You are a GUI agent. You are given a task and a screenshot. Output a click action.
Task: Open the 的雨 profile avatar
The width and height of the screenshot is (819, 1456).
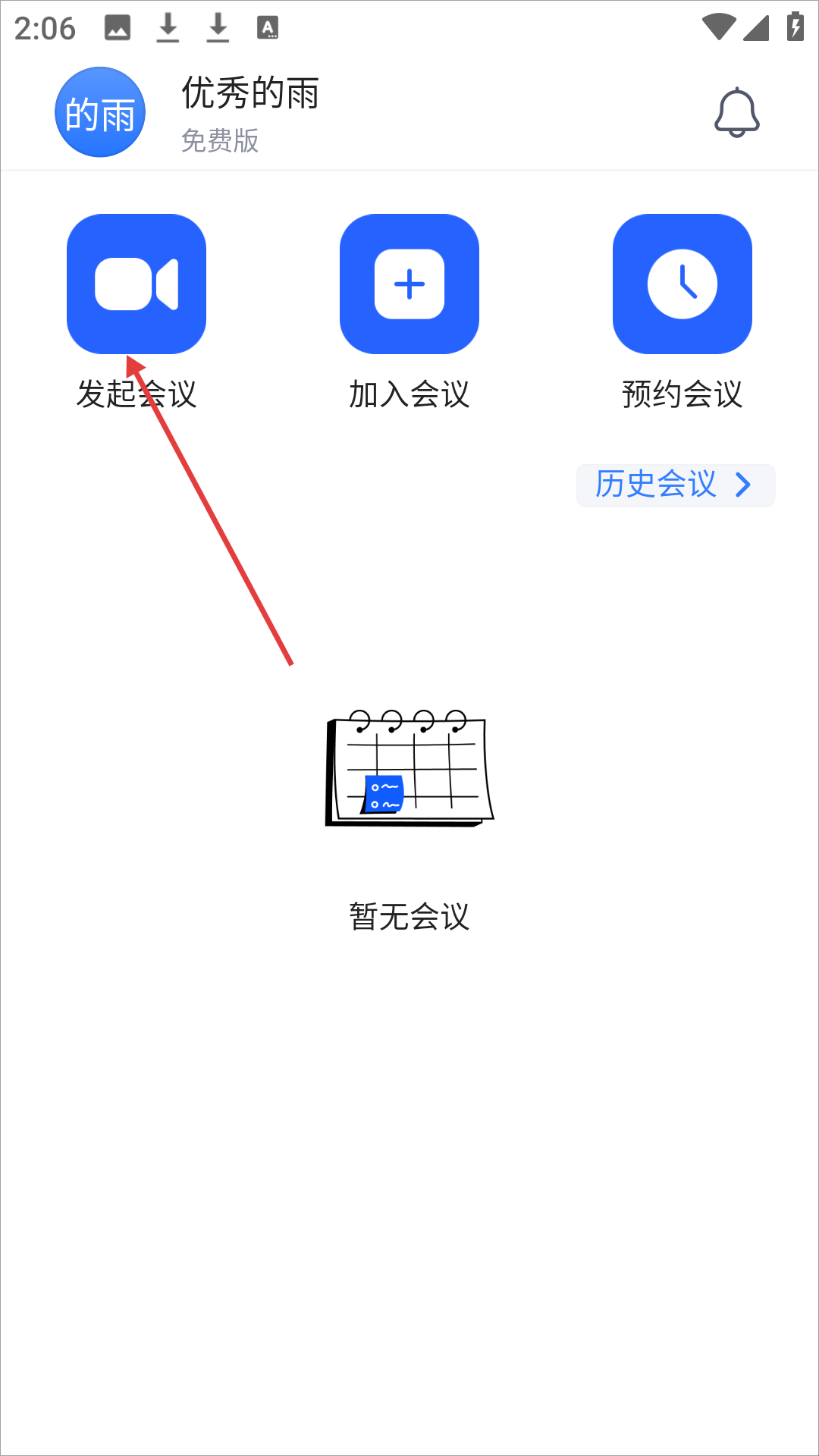[x=100, y=112]
